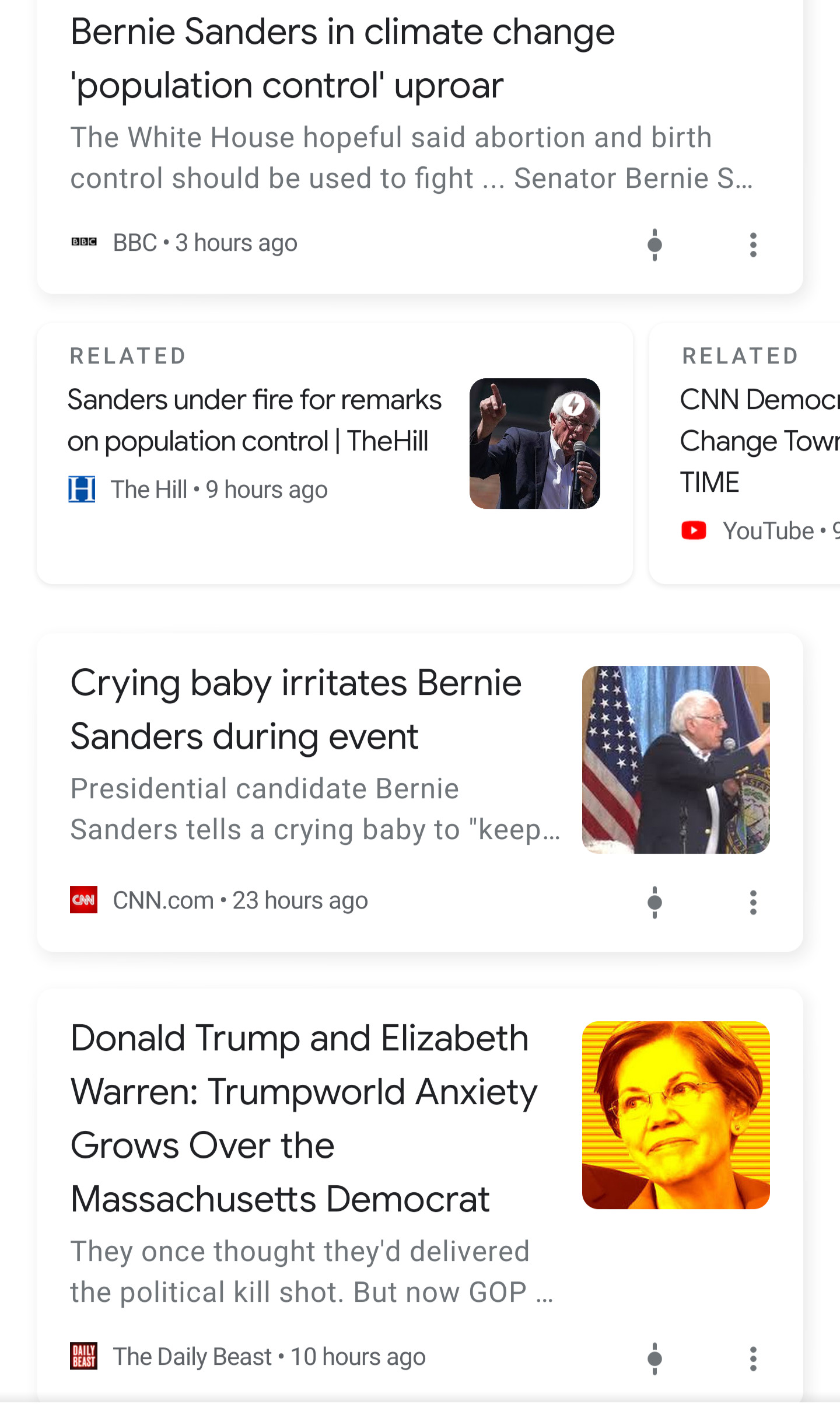Open Full Coverage for the crying baby article
This screenshot has height=1404, width=840.
point(653,902)
